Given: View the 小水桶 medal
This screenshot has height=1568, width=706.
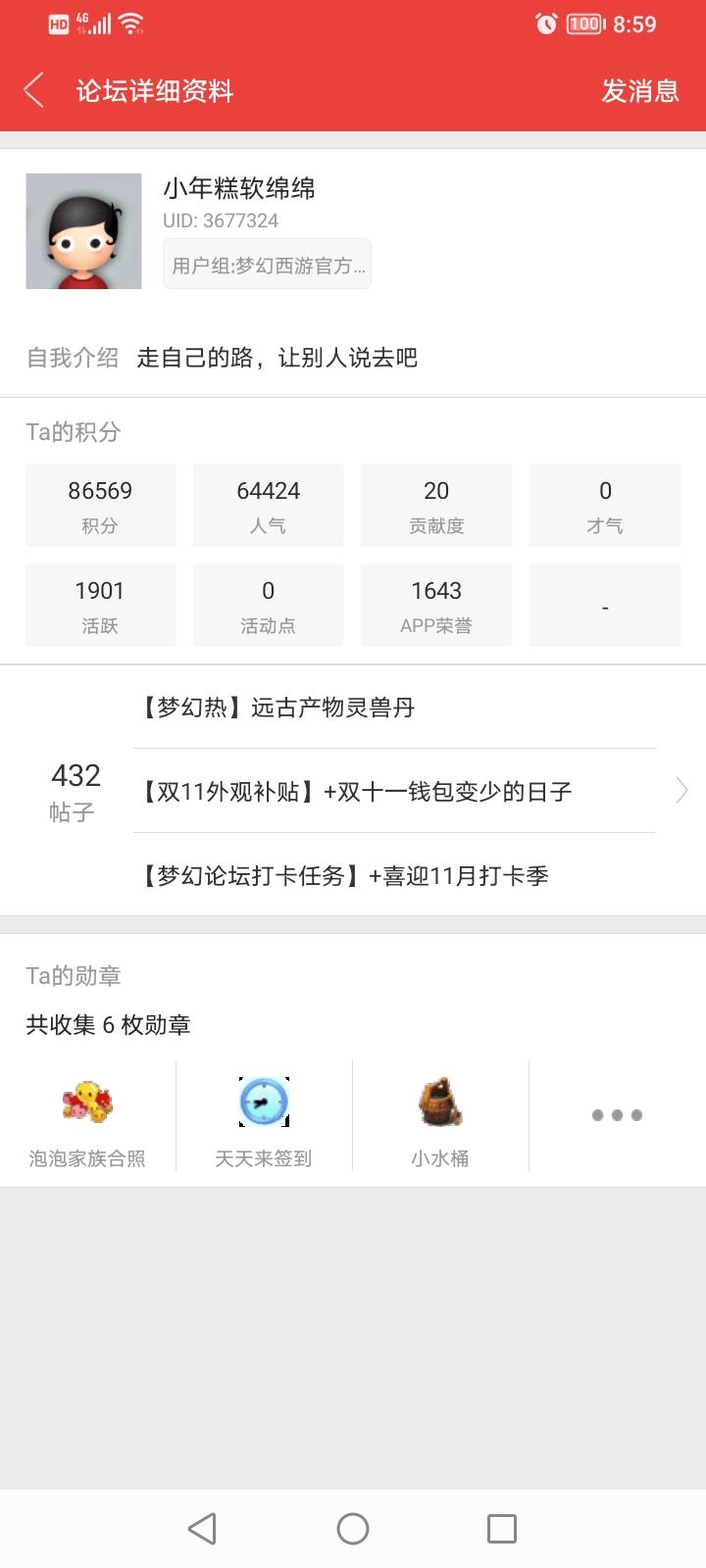Looking at the screenshot, I should click(440, 1115).
